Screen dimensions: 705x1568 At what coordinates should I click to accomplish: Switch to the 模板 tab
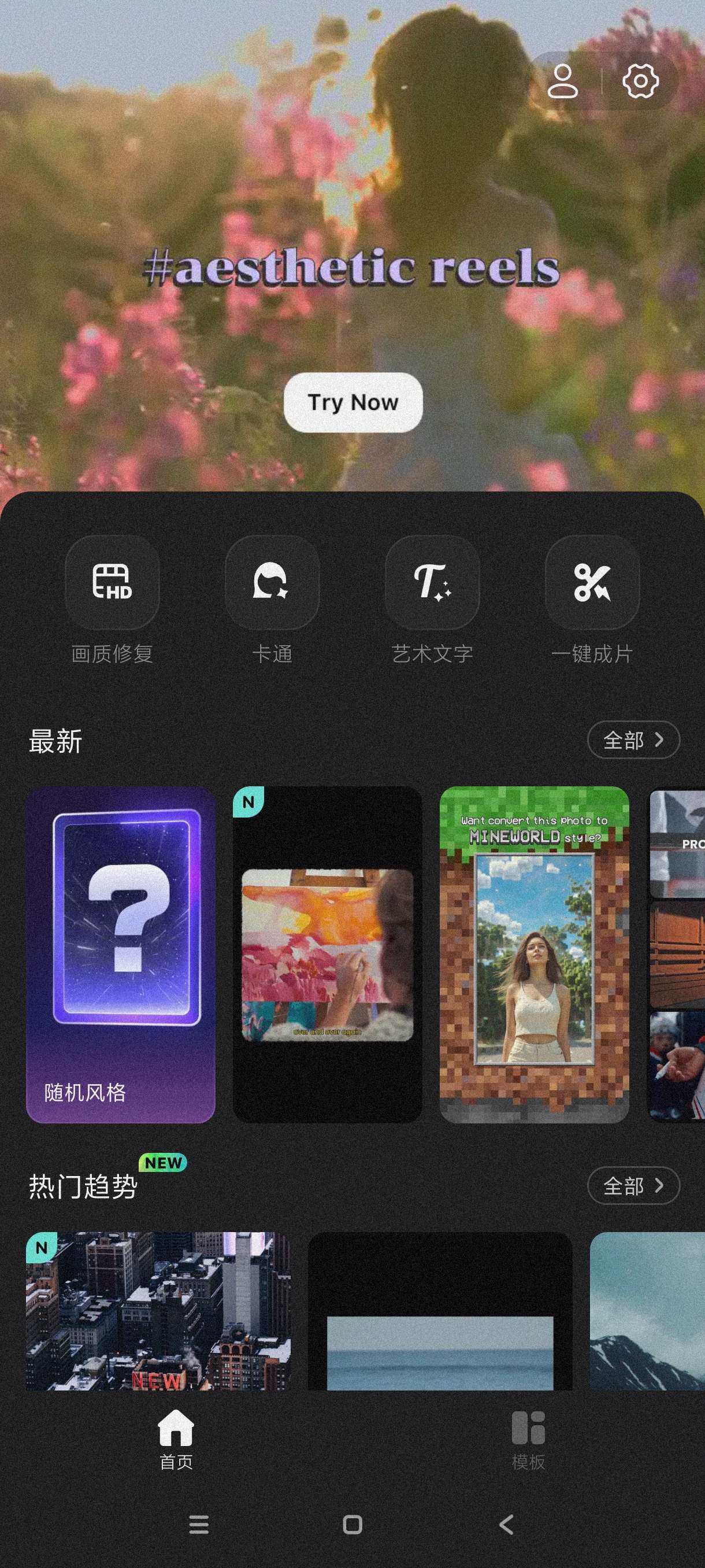point(528,1440)
